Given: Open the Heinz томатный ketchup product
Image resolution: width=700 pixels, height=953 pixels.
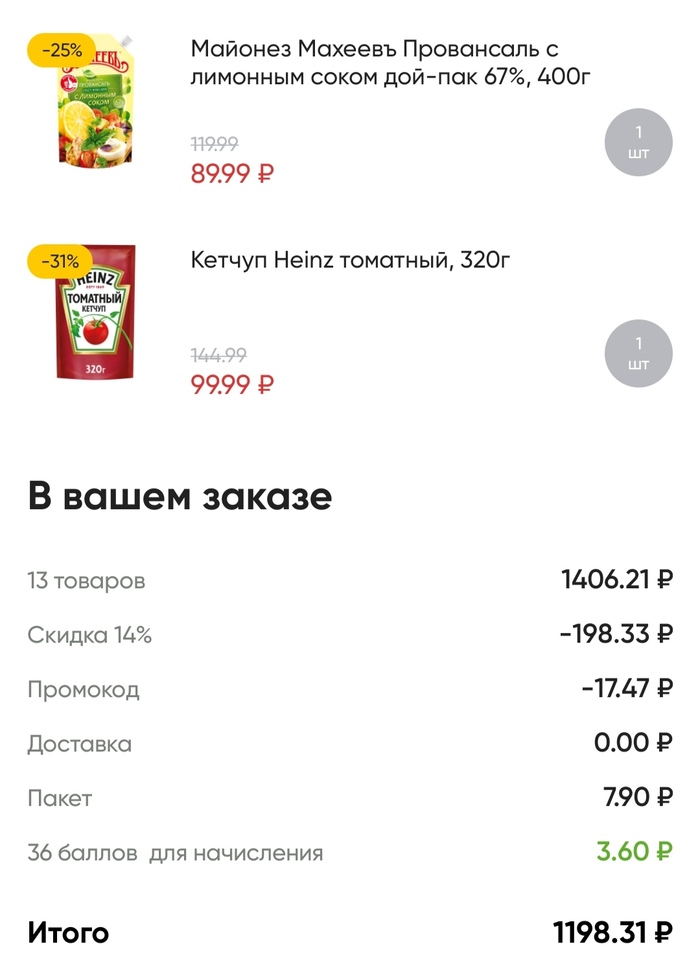Looking at the screenshot, I should (350, 261).
